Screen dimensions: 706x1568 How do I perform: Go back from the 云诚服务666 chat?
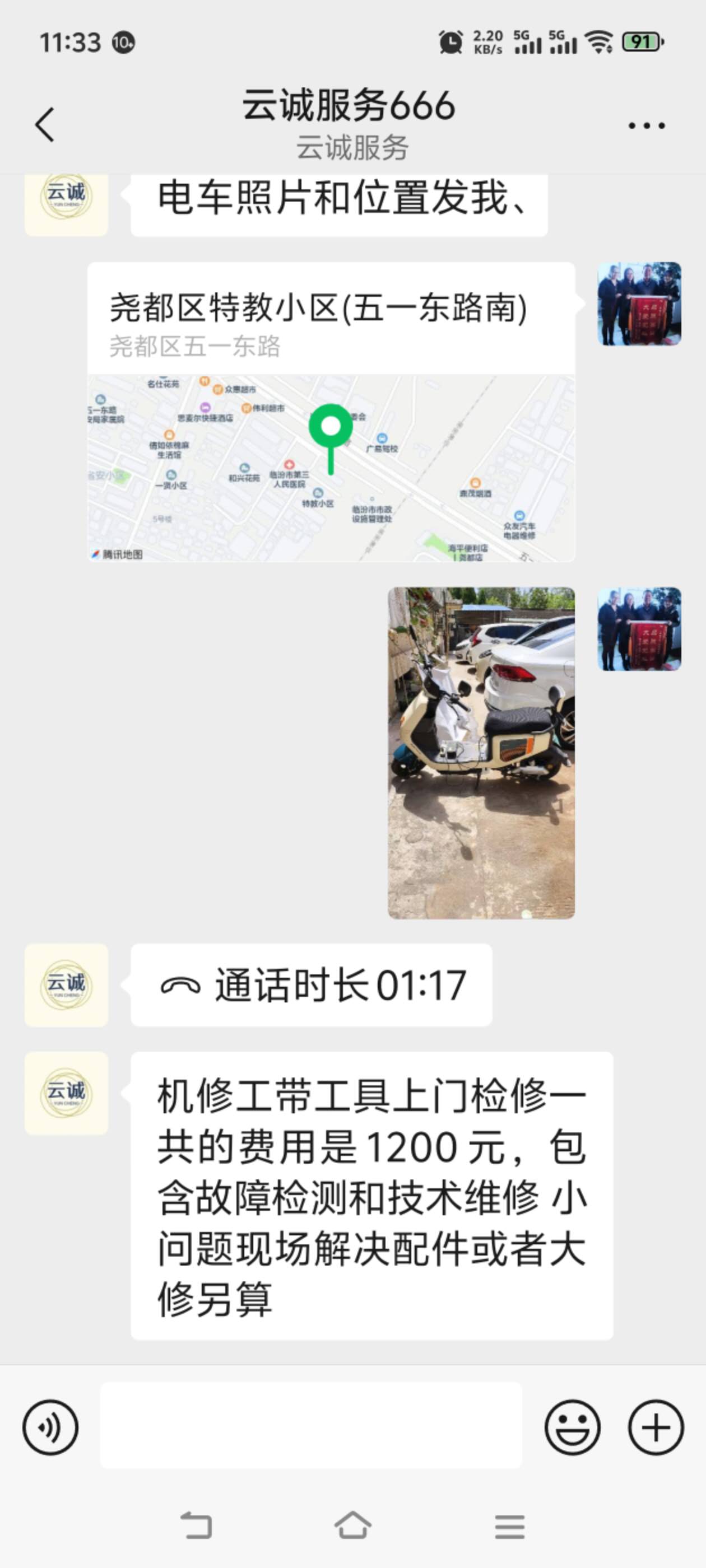45,125
